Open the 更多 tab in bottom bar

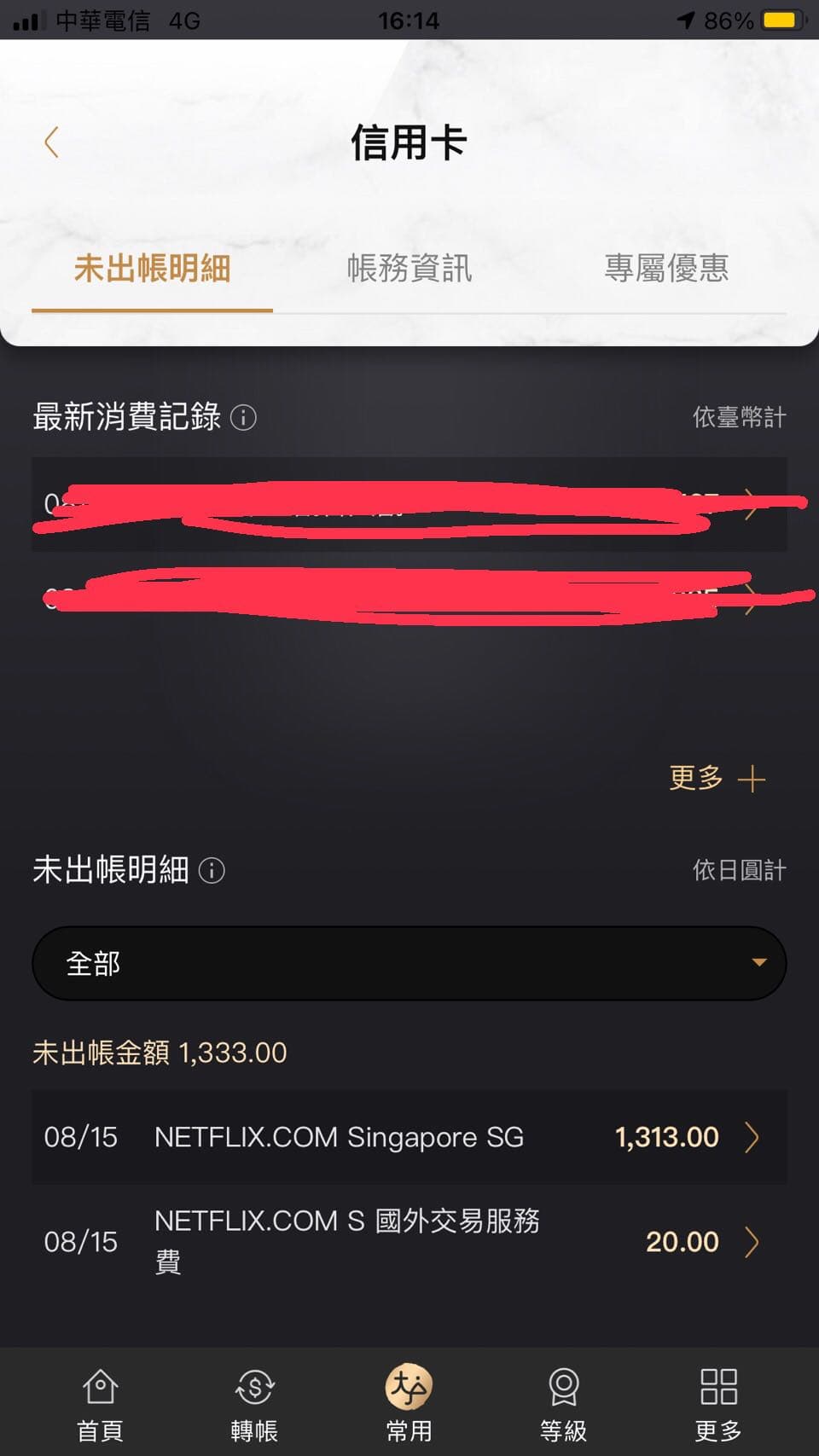point(717,1405)
